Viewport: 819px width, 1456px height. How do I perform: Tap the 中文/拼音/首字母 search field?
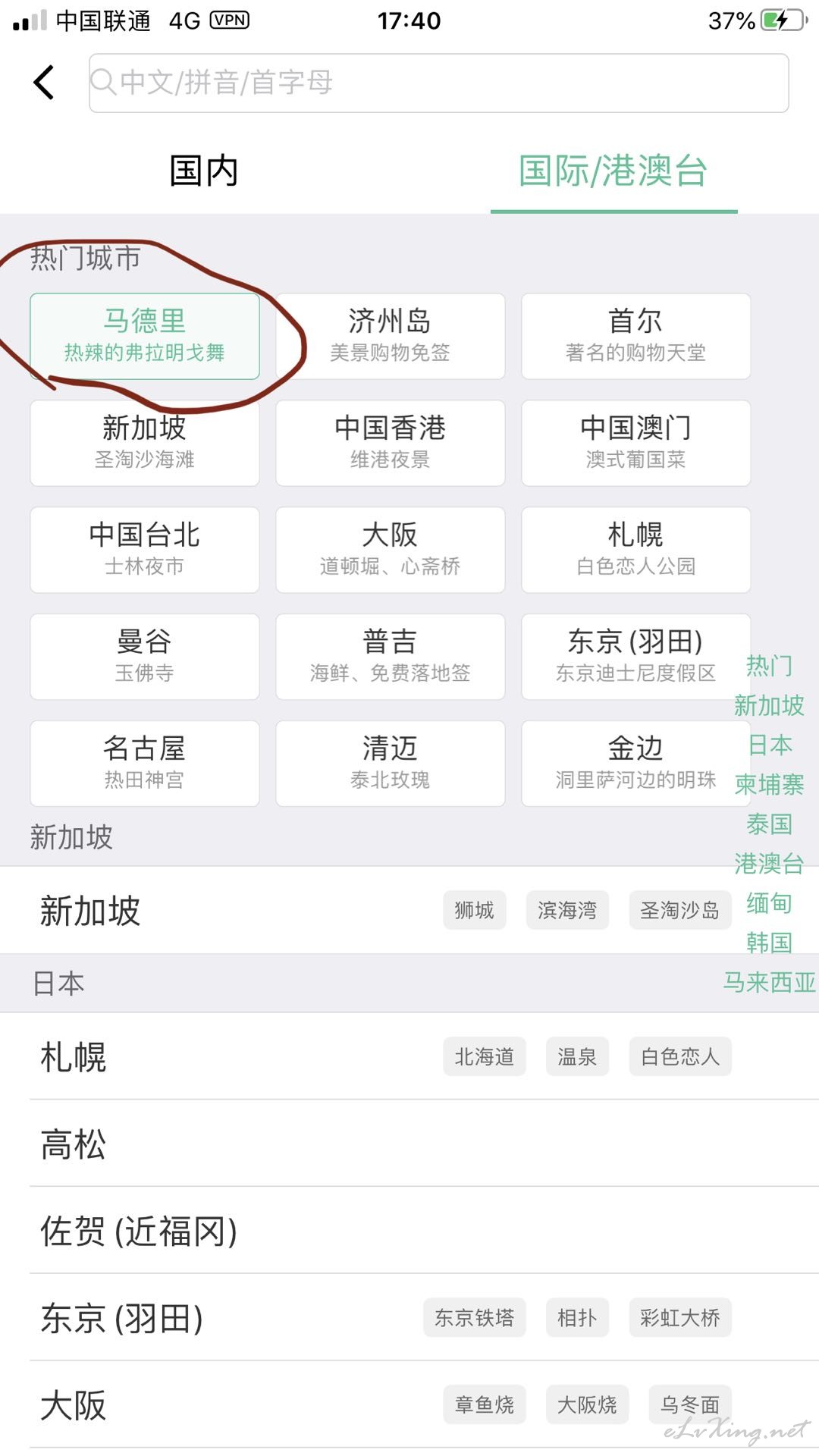[x=438, y=83]
